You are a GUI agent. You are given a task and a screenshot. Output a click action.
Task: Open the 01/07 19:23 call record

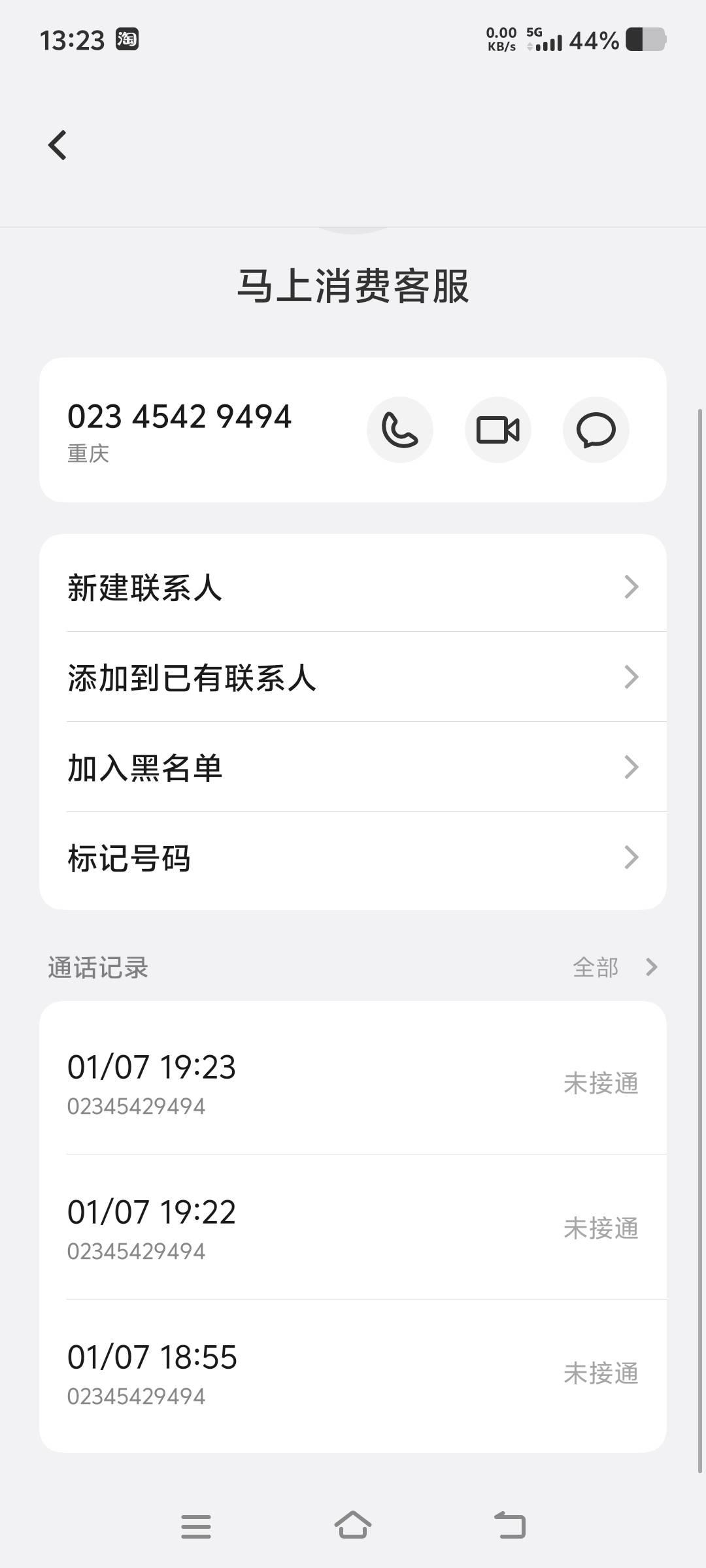pyautogui.click(x=353, y=1083)
